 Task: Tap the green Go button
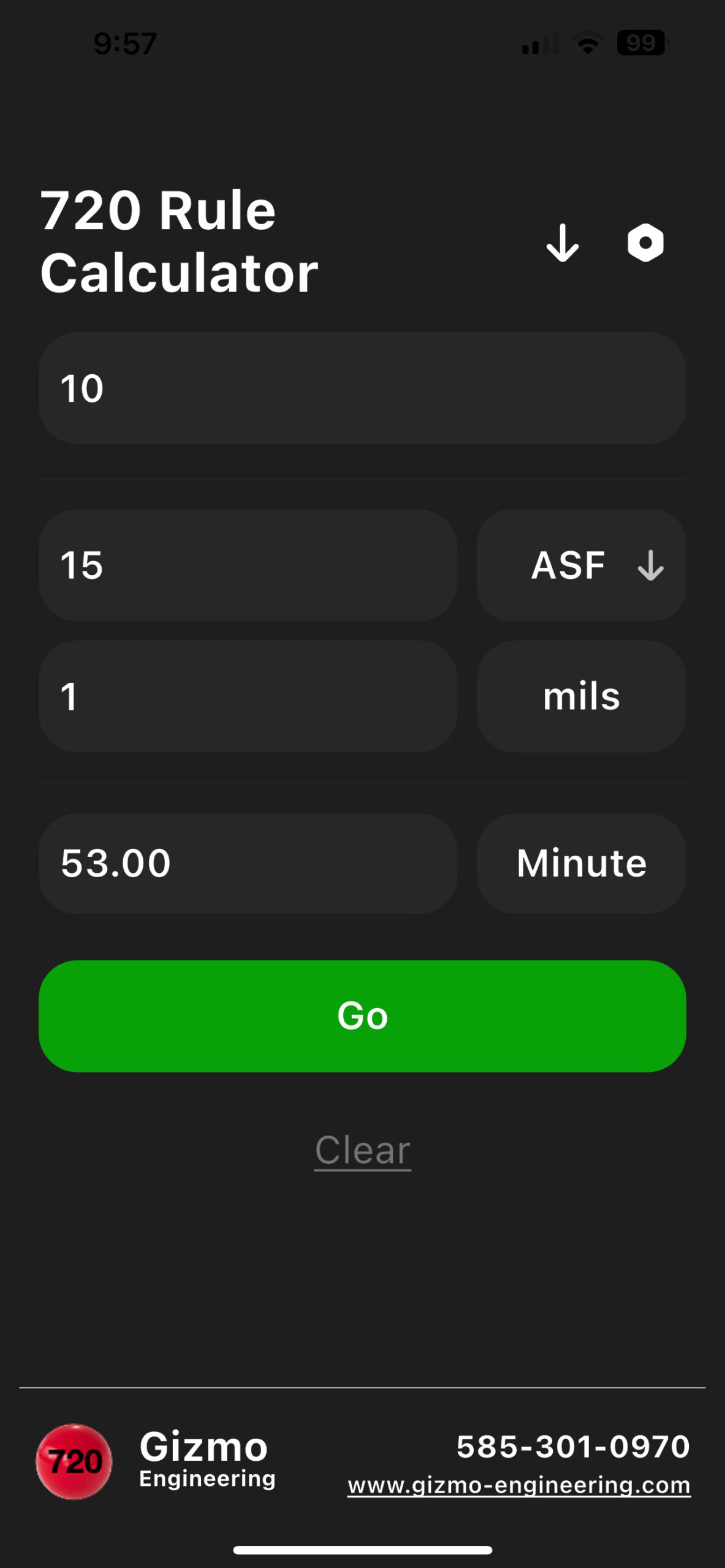pyautogui.click(x=362, y=1016)
